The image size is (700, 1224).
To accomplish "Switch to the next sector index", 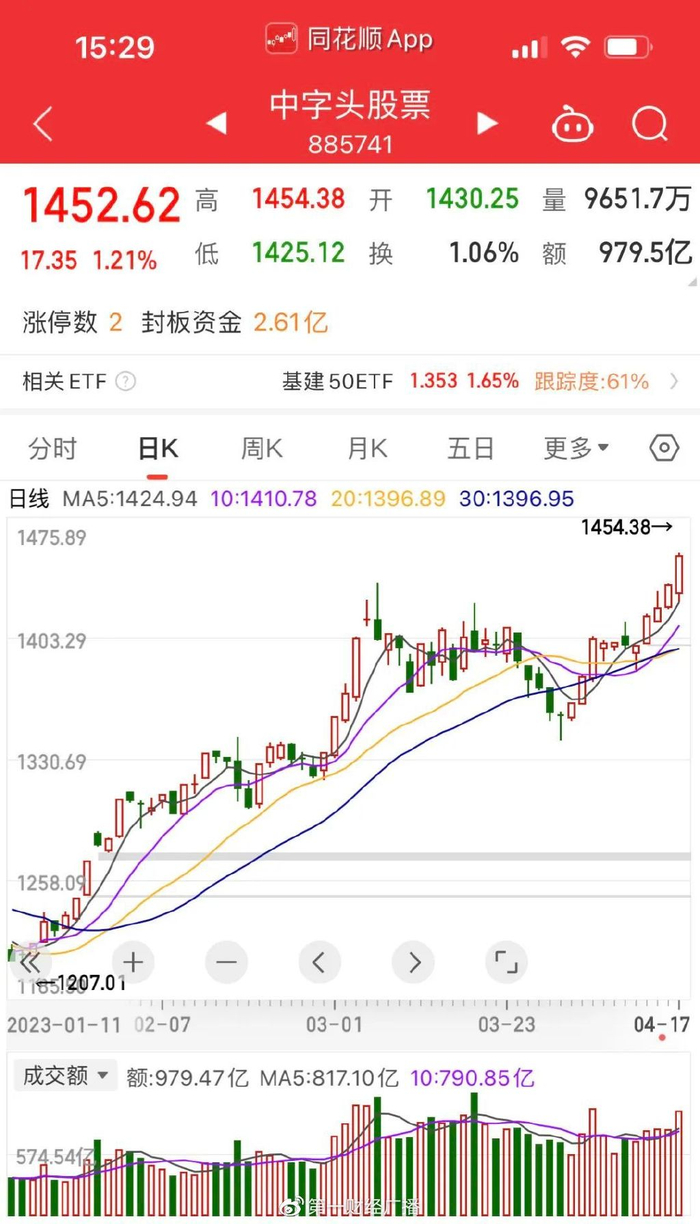I will 487,123.
